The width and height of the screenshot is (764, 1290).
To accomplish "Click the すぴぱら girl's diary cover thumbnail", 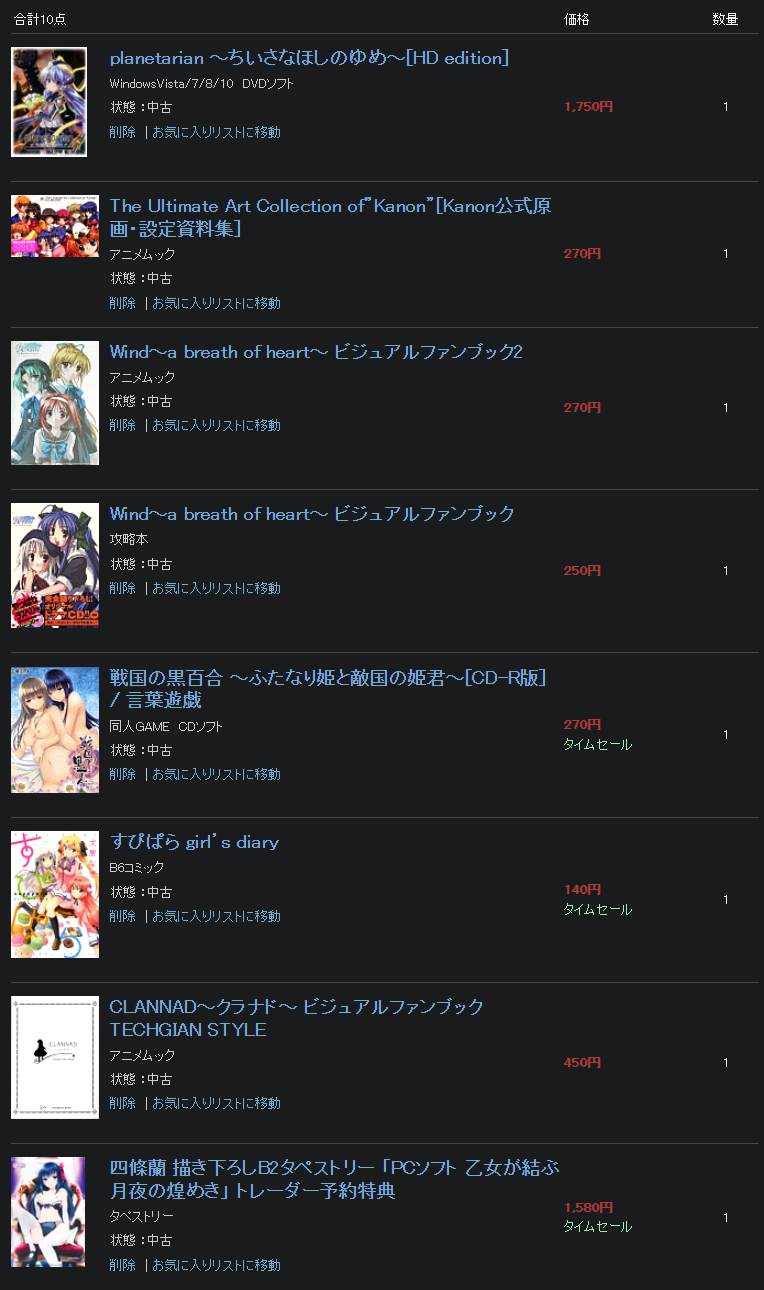I will point(54,894).
